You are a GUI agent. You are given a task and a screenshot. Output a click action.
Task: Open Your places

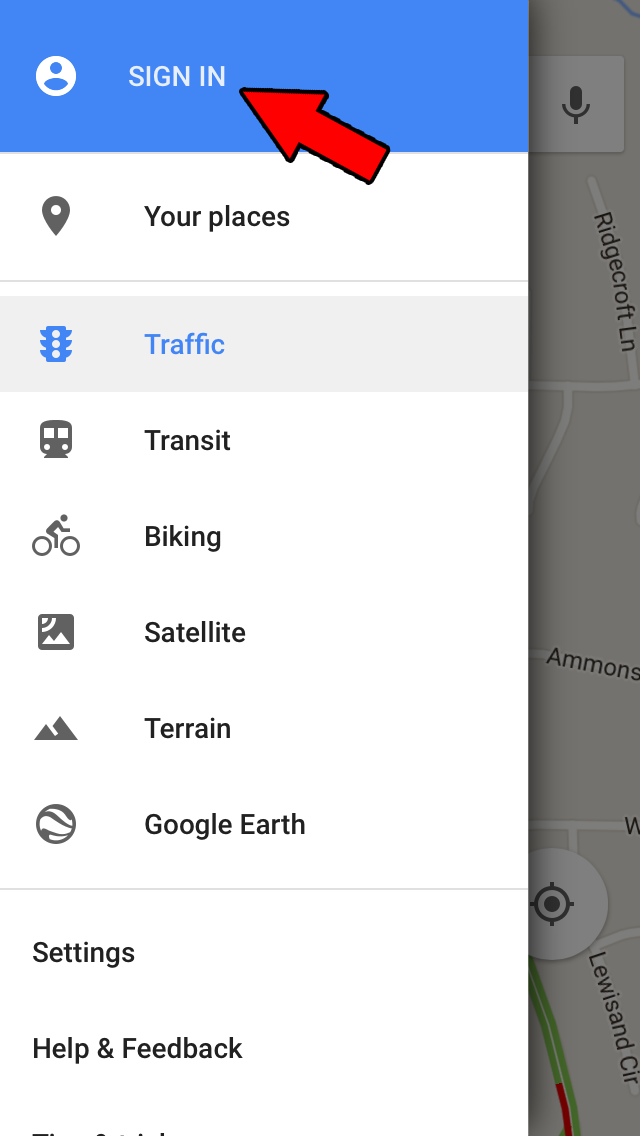coord(264,217)
